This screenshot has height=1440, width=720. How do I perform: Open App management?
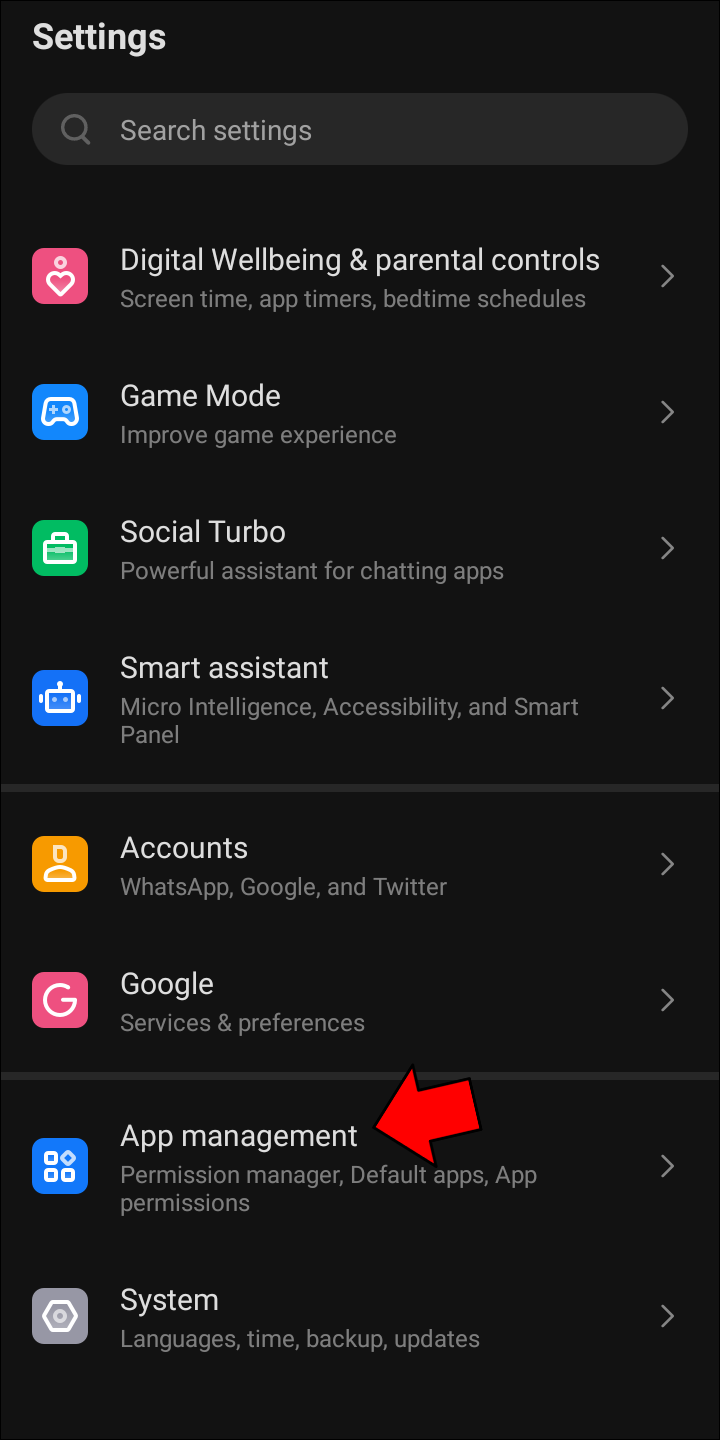click(x=360, y=1167)
